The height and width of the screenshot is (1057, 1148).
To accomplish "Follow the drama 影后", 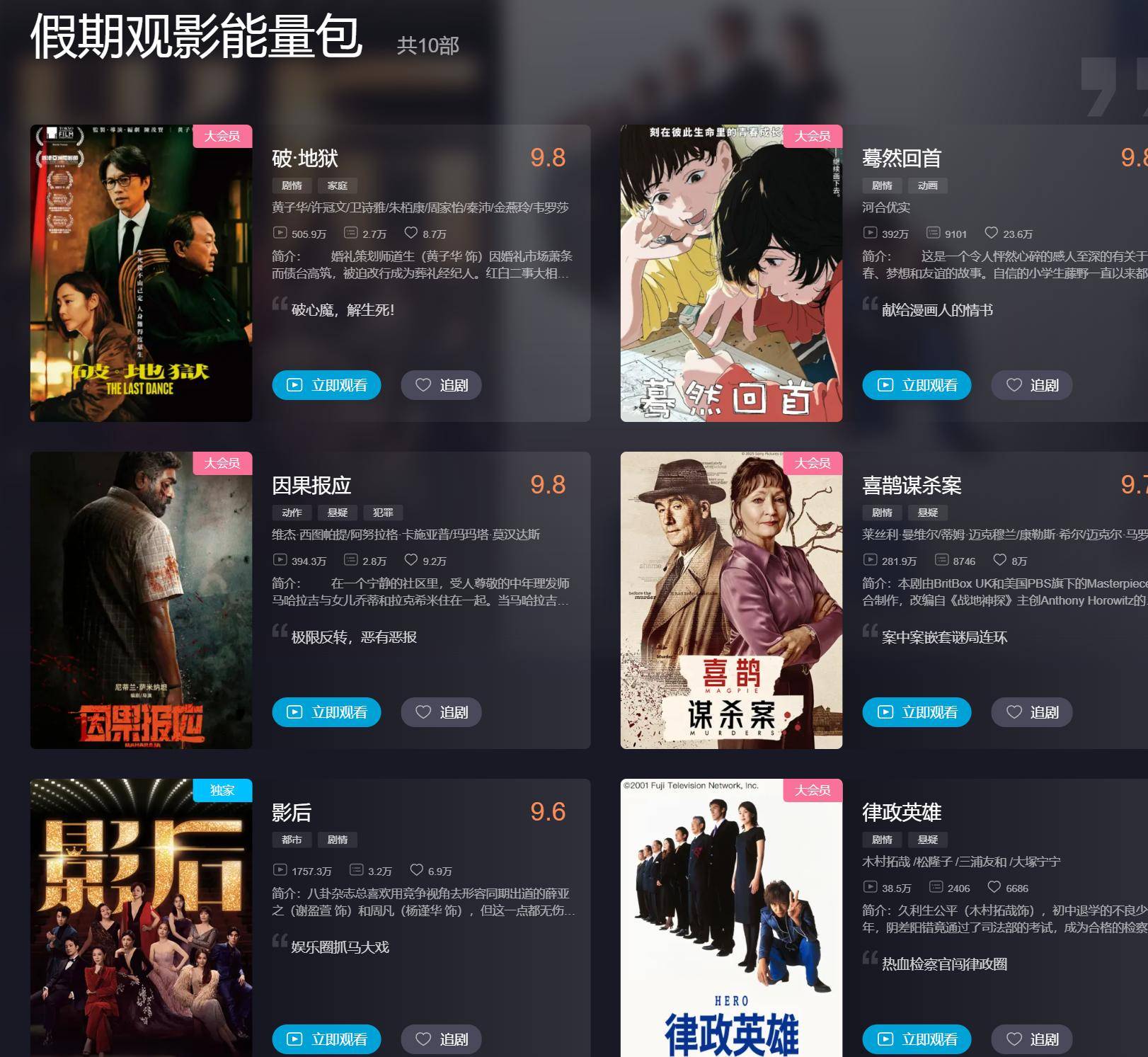I will (441, 1039).
